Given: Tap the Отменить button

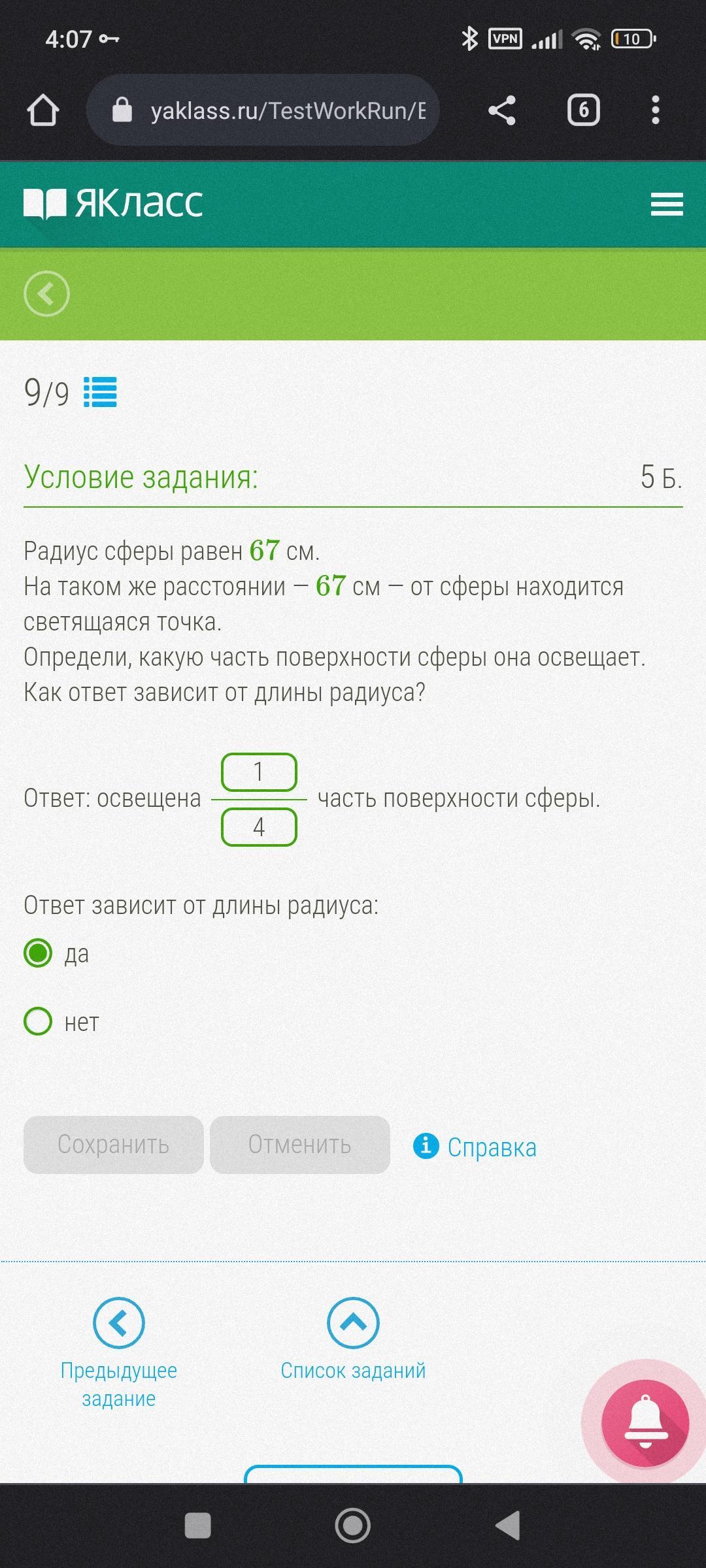Looking at the screenshot, I should point(300,1145).
